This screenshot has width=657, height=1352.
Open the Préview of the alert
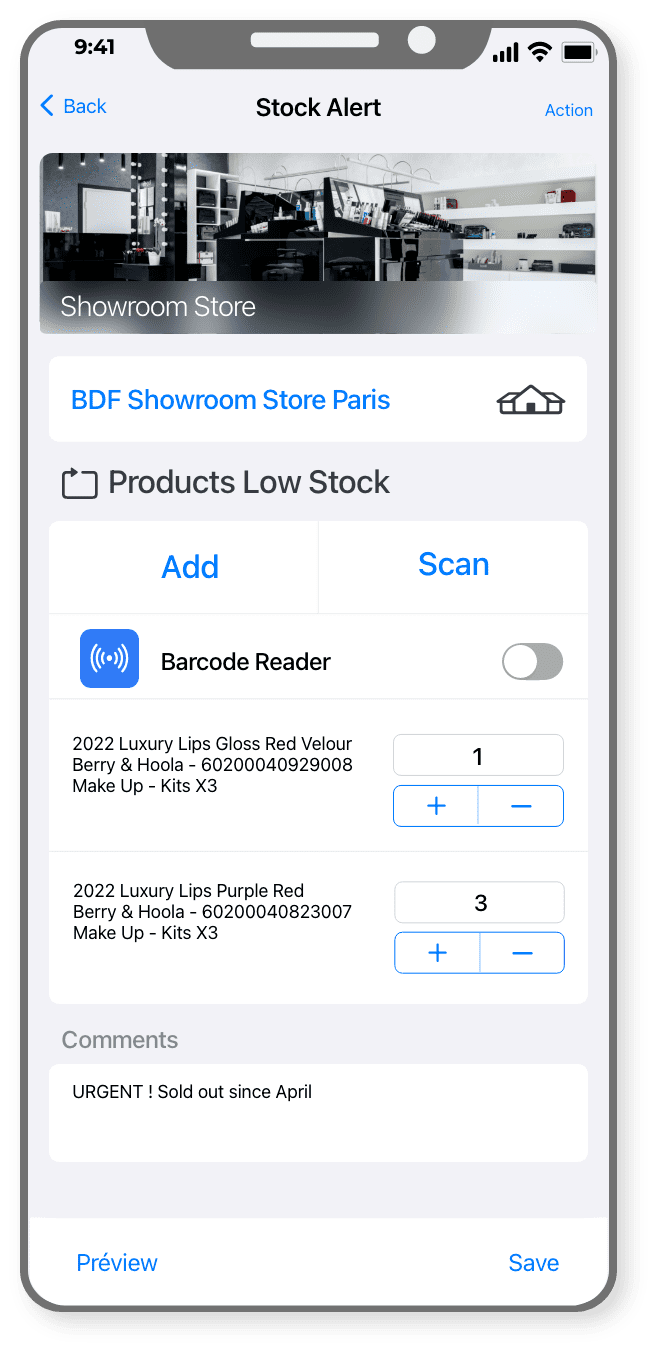click(x=117, y=1263)
